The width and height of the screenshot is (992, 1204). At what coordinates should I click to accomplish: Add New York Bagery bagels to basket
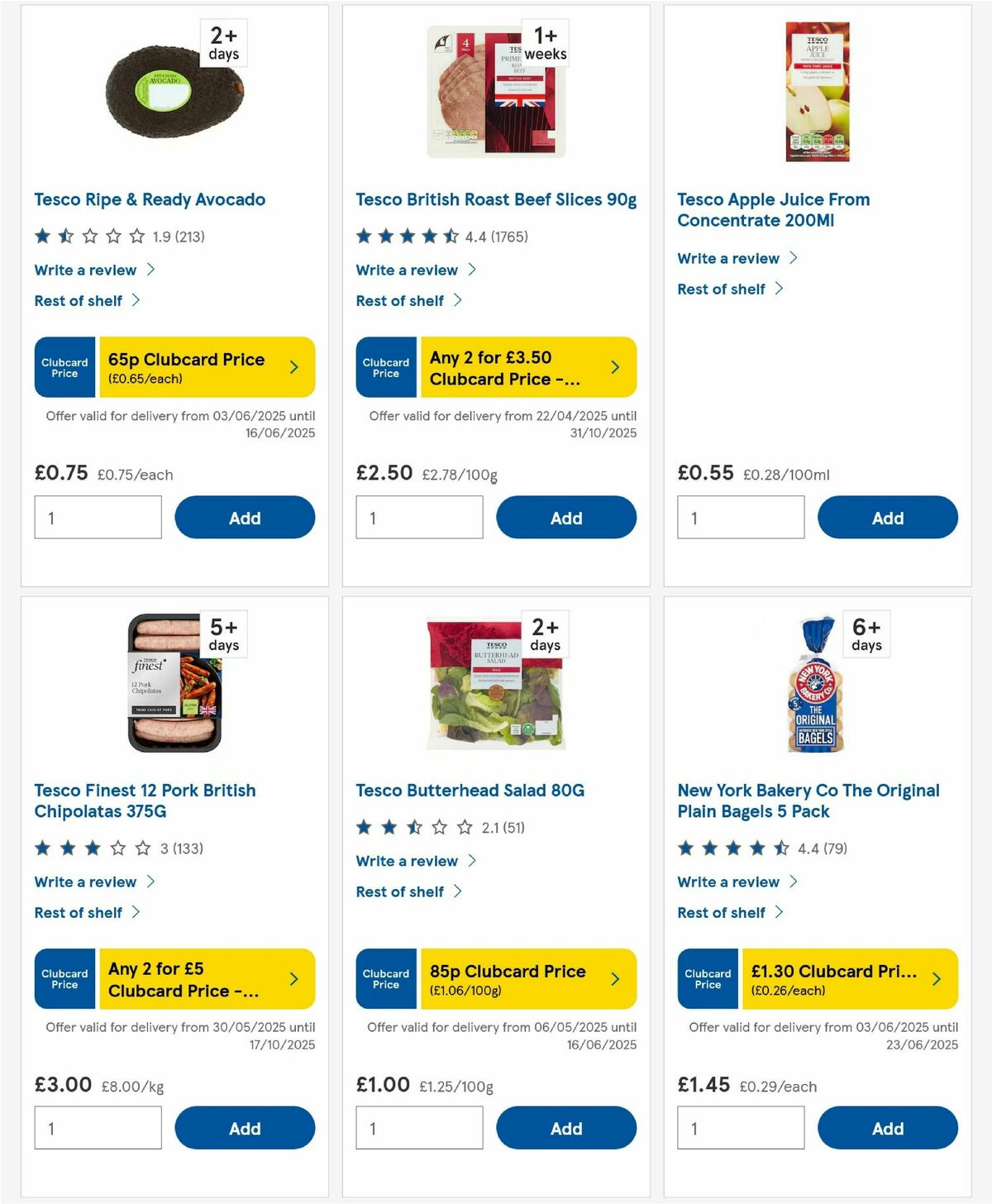coord(887,1127)
